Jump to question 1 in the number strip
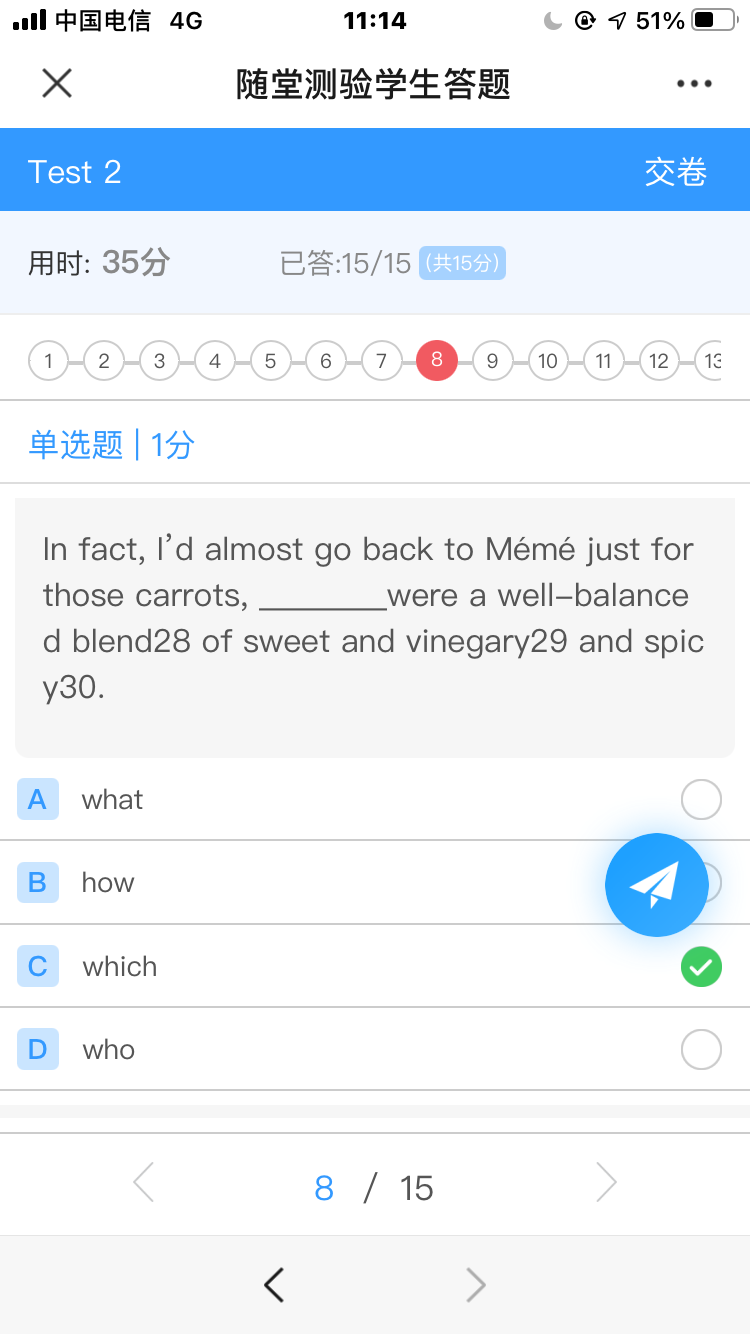Image resolution: width=750 pixels, height=1334 pixels. [x=49, y=361]
